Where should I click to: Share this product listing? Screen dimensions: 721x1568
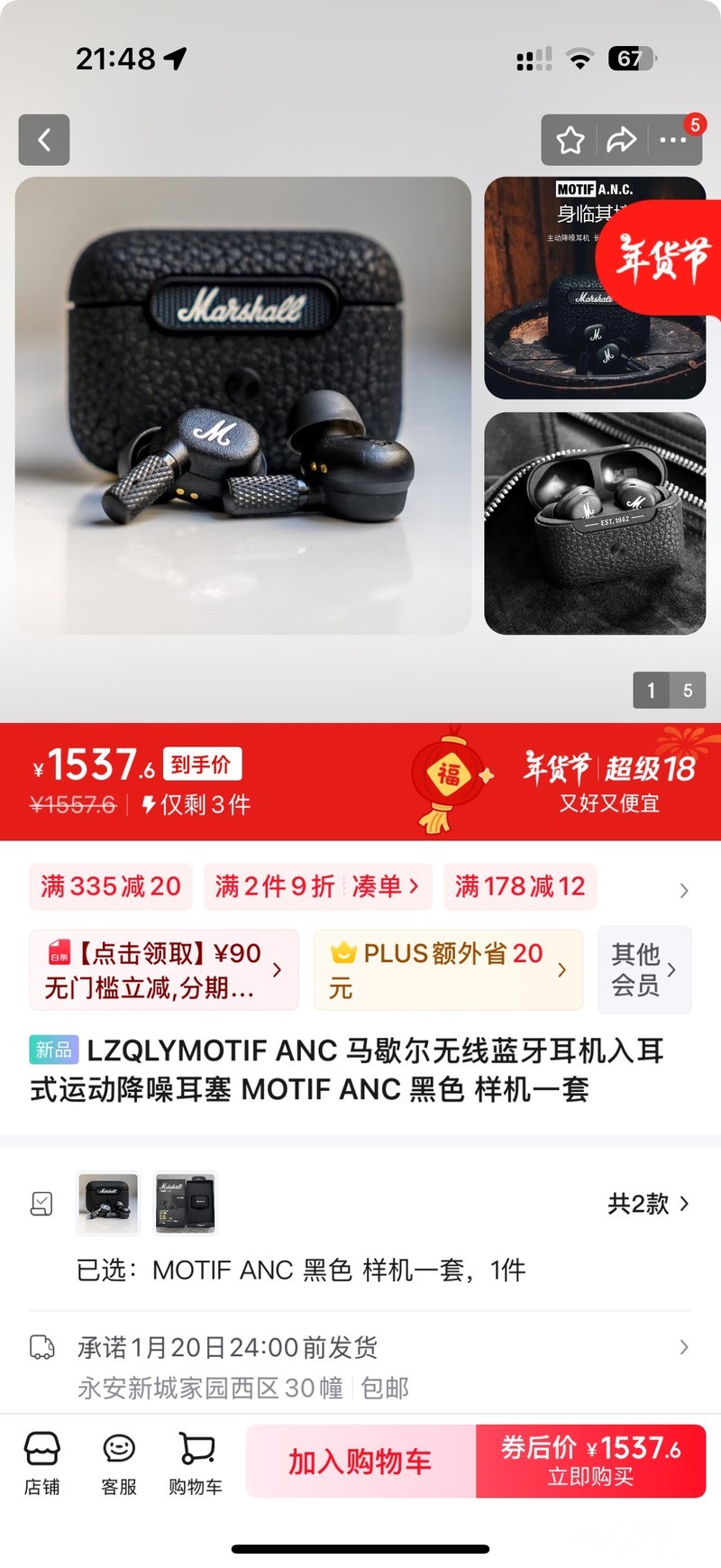(621, 140)
